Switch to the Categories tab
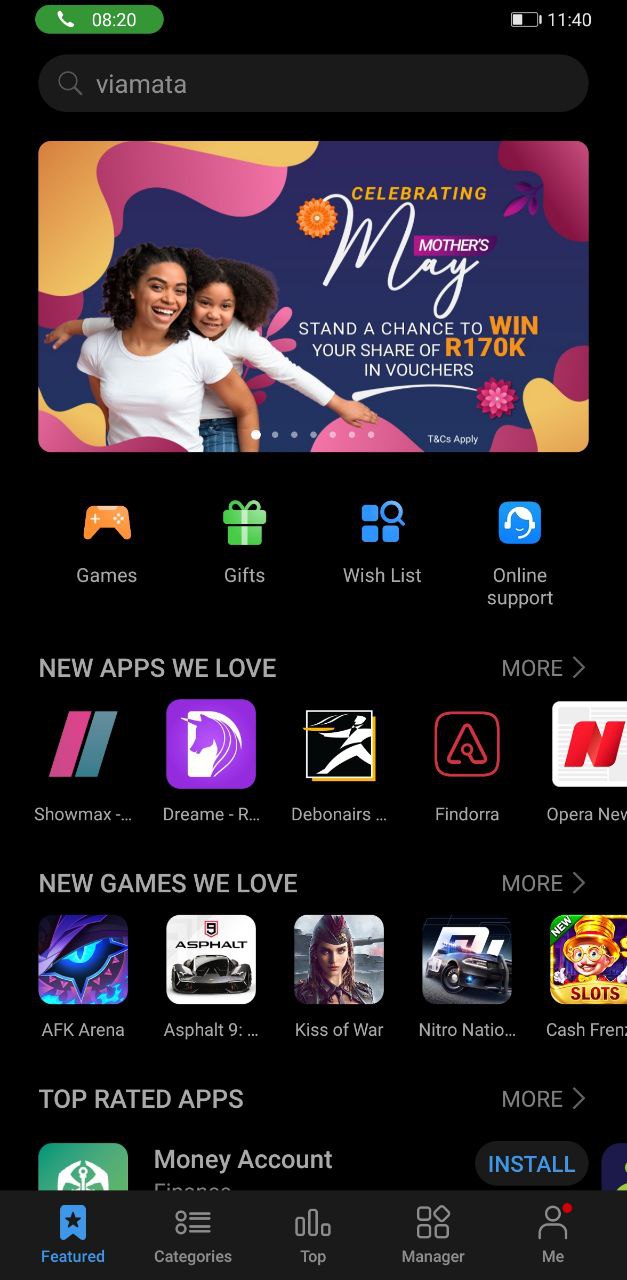Viewport: 627px width, 1280px height. (193, 1234)
